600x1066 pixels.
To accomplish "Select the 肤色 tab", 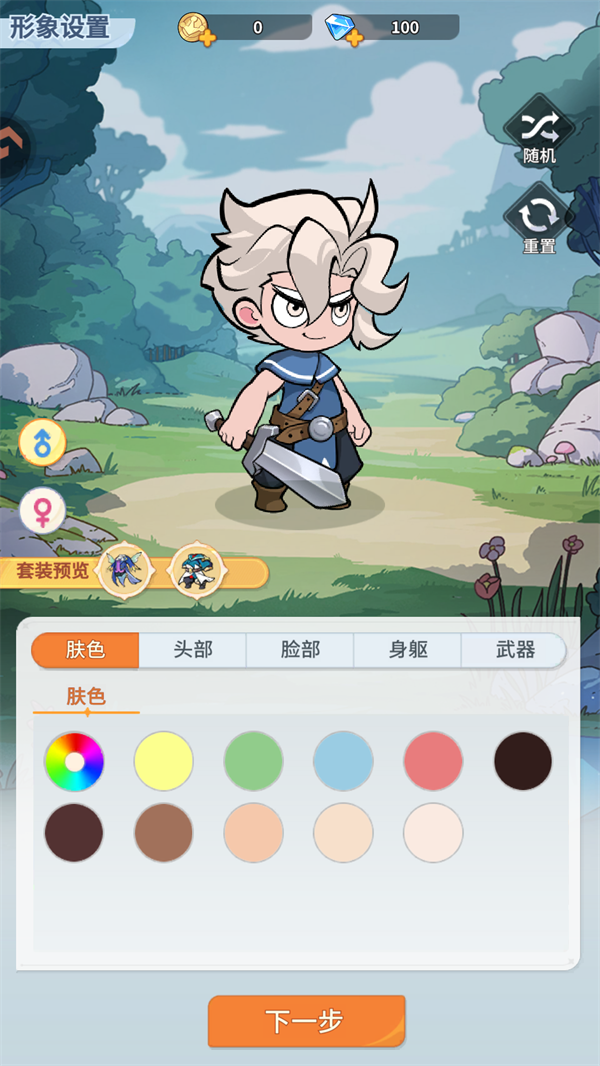I will click(x=86, y=650).
